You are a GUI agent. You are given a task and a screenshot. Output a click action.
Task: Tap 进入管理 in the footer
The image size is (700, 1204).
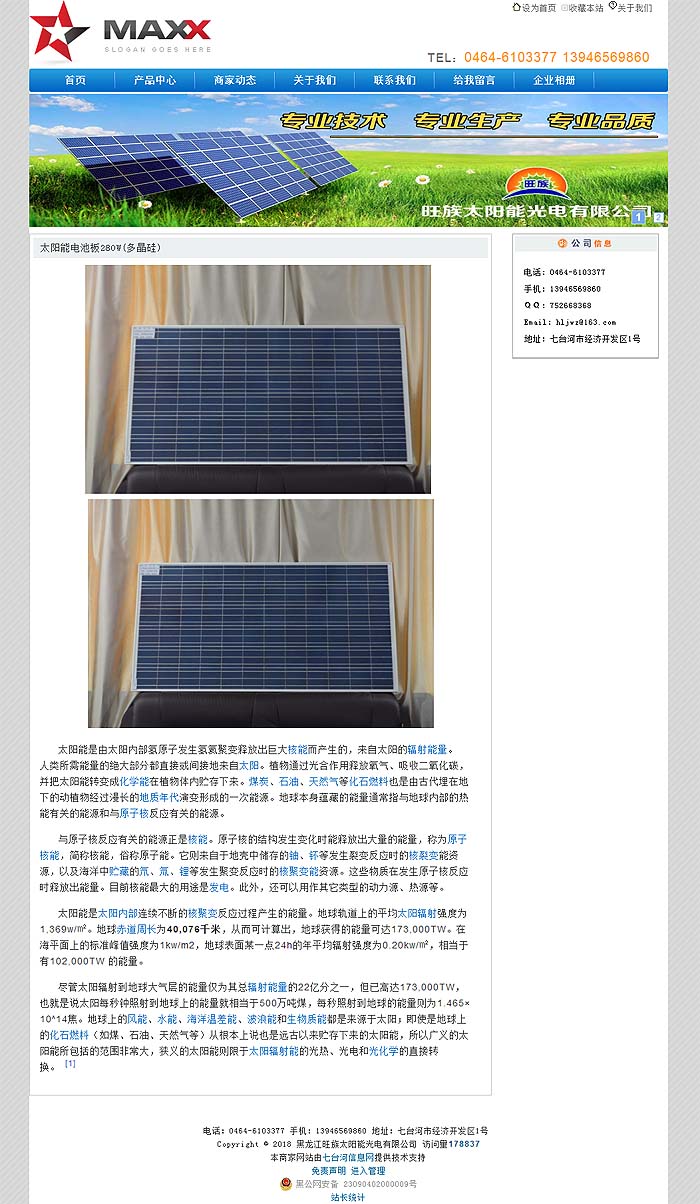[x=367, y=1170]
